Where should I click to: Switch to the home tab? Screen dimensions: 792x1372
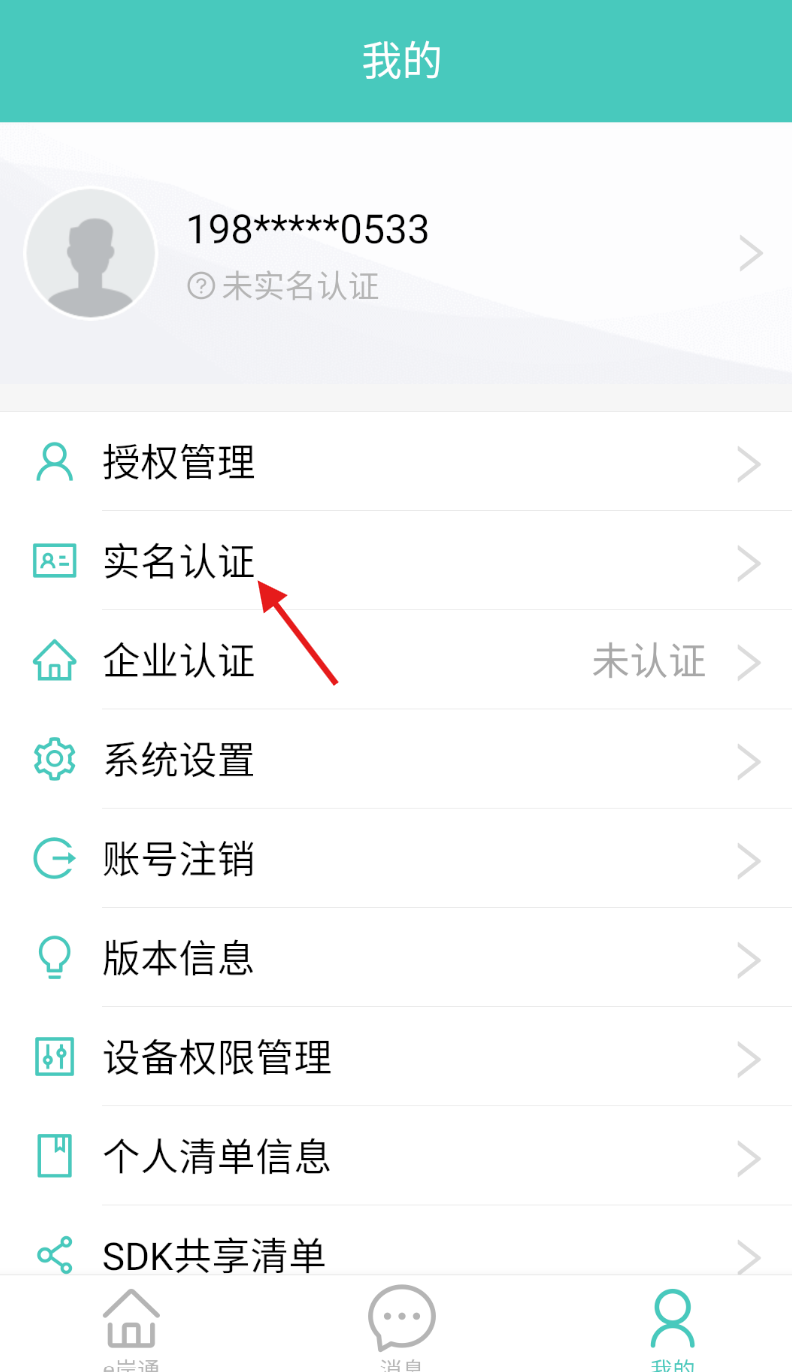(x=132, y=1325)
